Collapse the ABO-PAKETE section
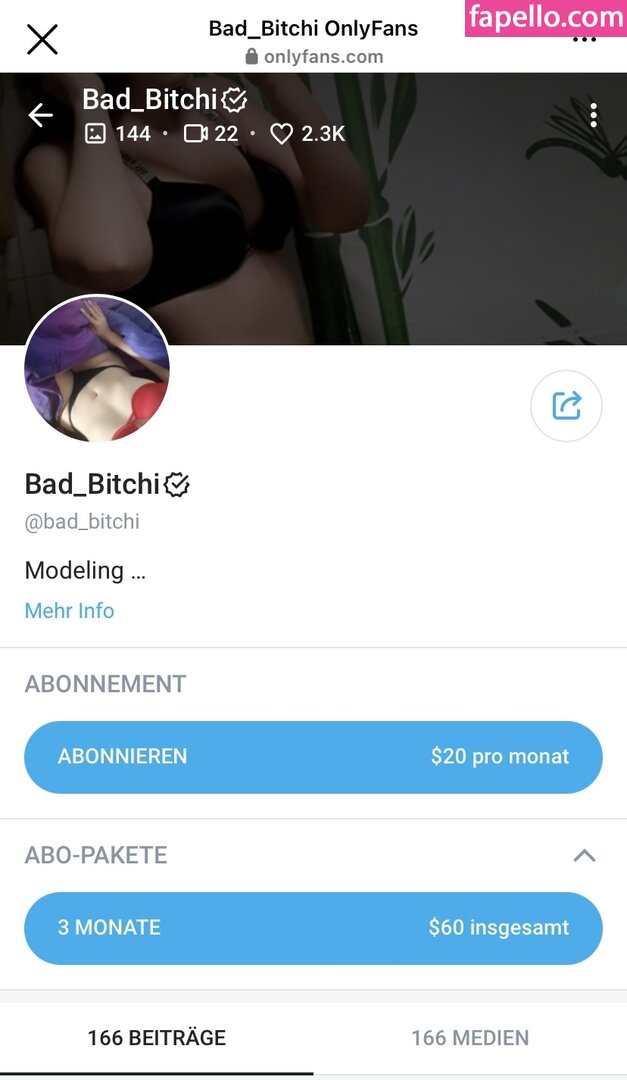The height and width of the screenshot is (1080, 627). pyautogui.click(x=584, y=855)
